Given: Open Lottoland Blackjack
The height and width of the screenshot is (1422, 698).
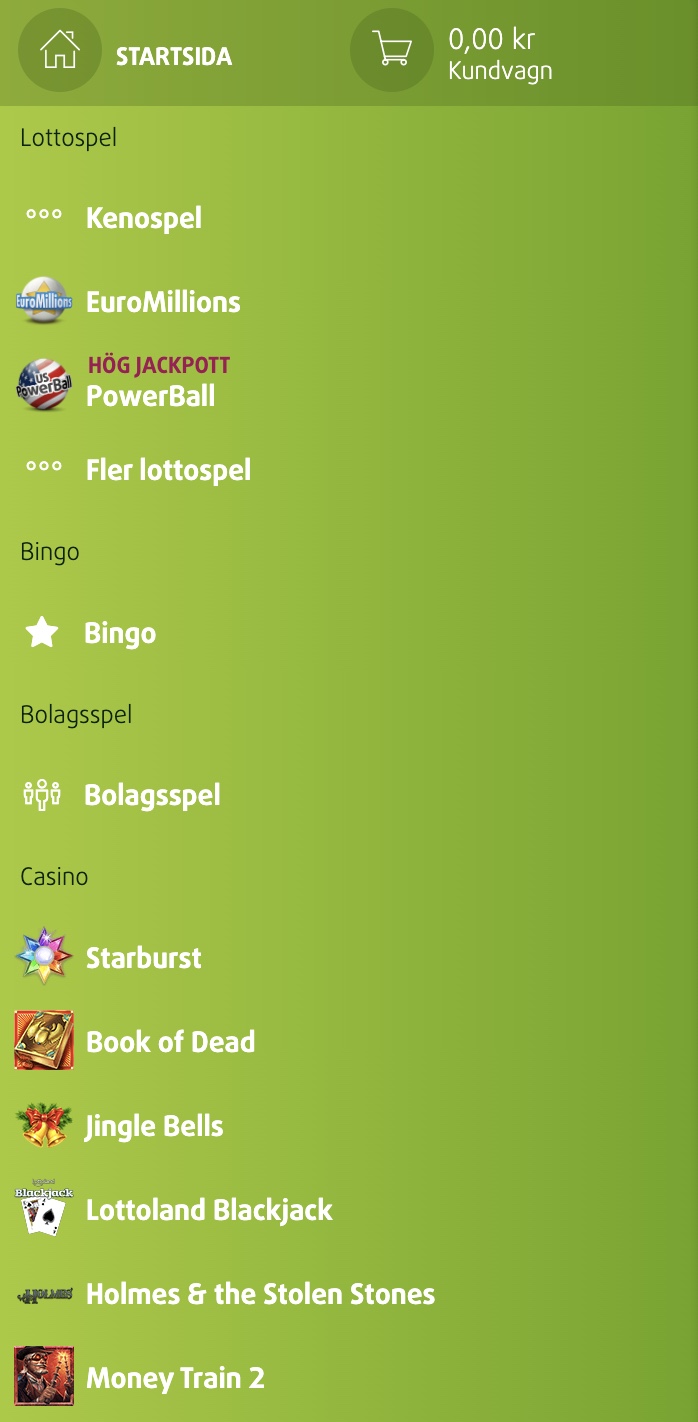Looking at the screenshot, I should pos(209,1209).
